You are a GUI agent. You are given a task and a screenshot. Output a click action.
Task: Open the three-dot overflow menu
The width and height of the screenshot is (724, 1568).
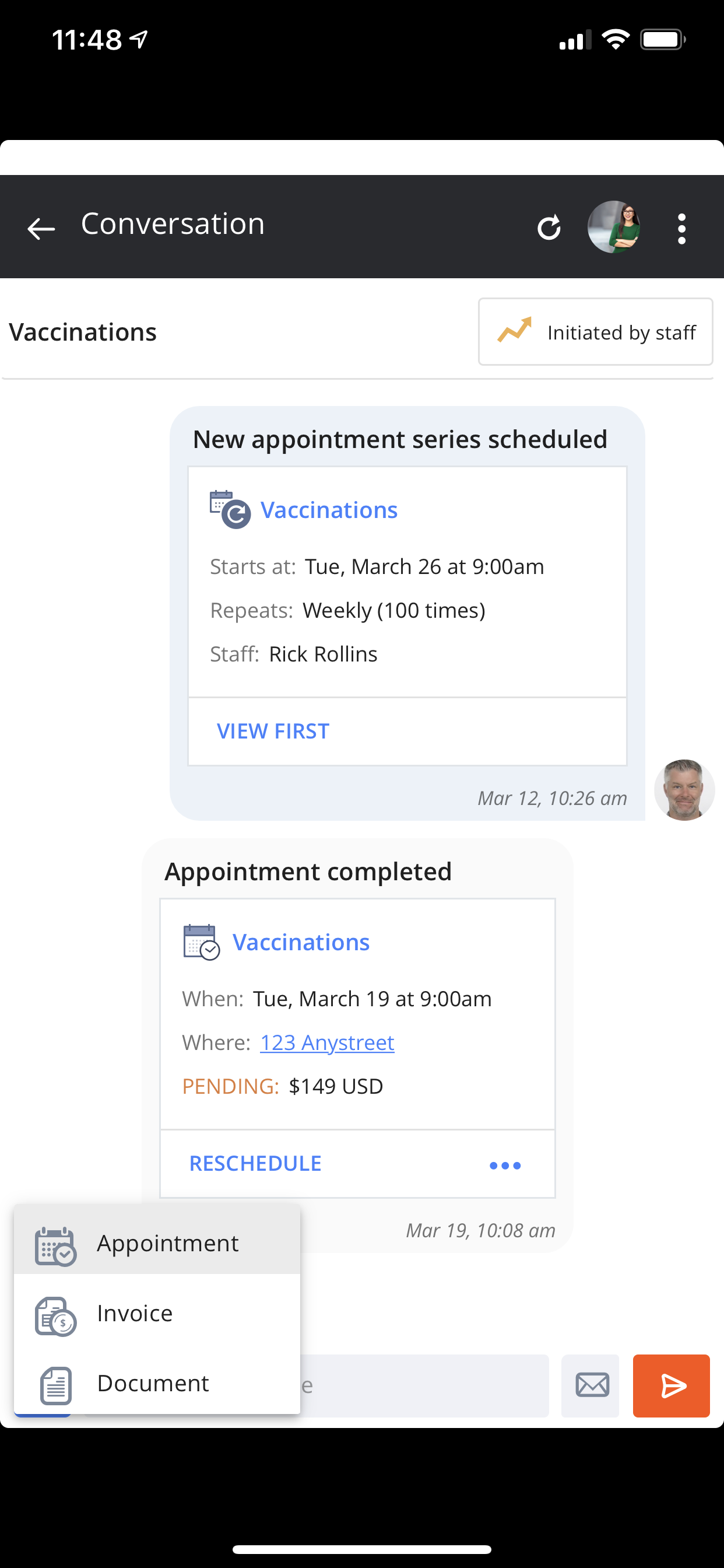[x=681, y=228]
